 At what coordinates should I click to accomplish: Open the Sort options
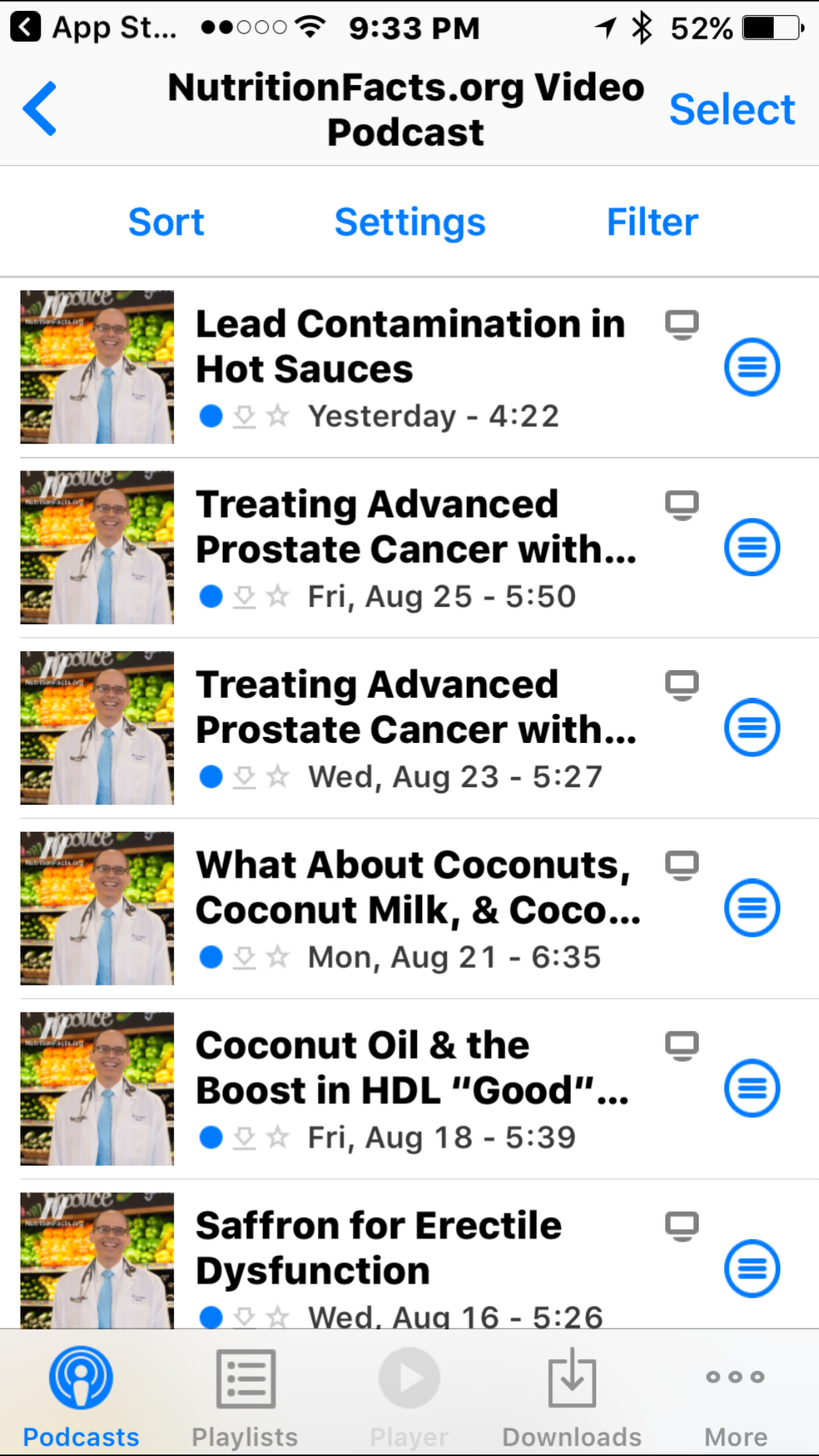coord(166,222)
